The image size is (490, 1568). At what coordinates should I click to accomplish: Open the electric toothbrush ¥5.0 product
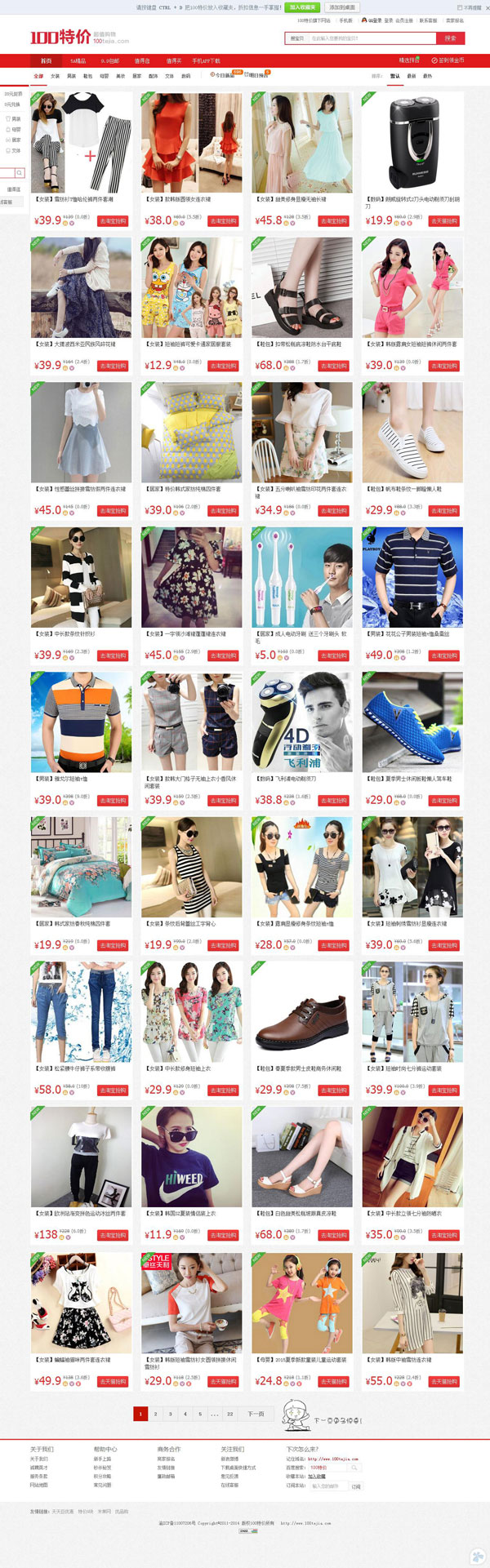click(301, 577)
